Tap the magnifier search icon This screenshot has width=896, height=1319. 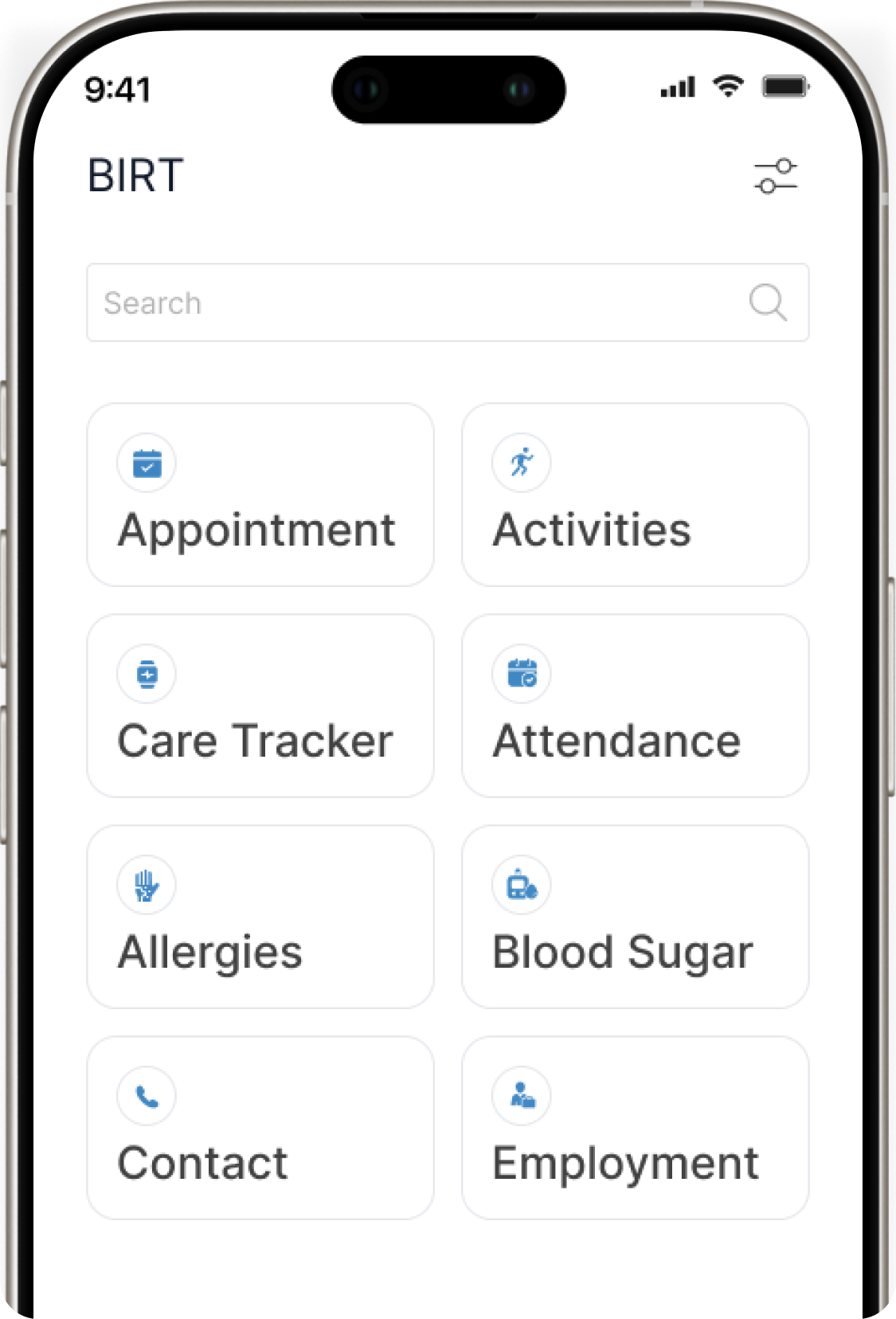(768, 303)
